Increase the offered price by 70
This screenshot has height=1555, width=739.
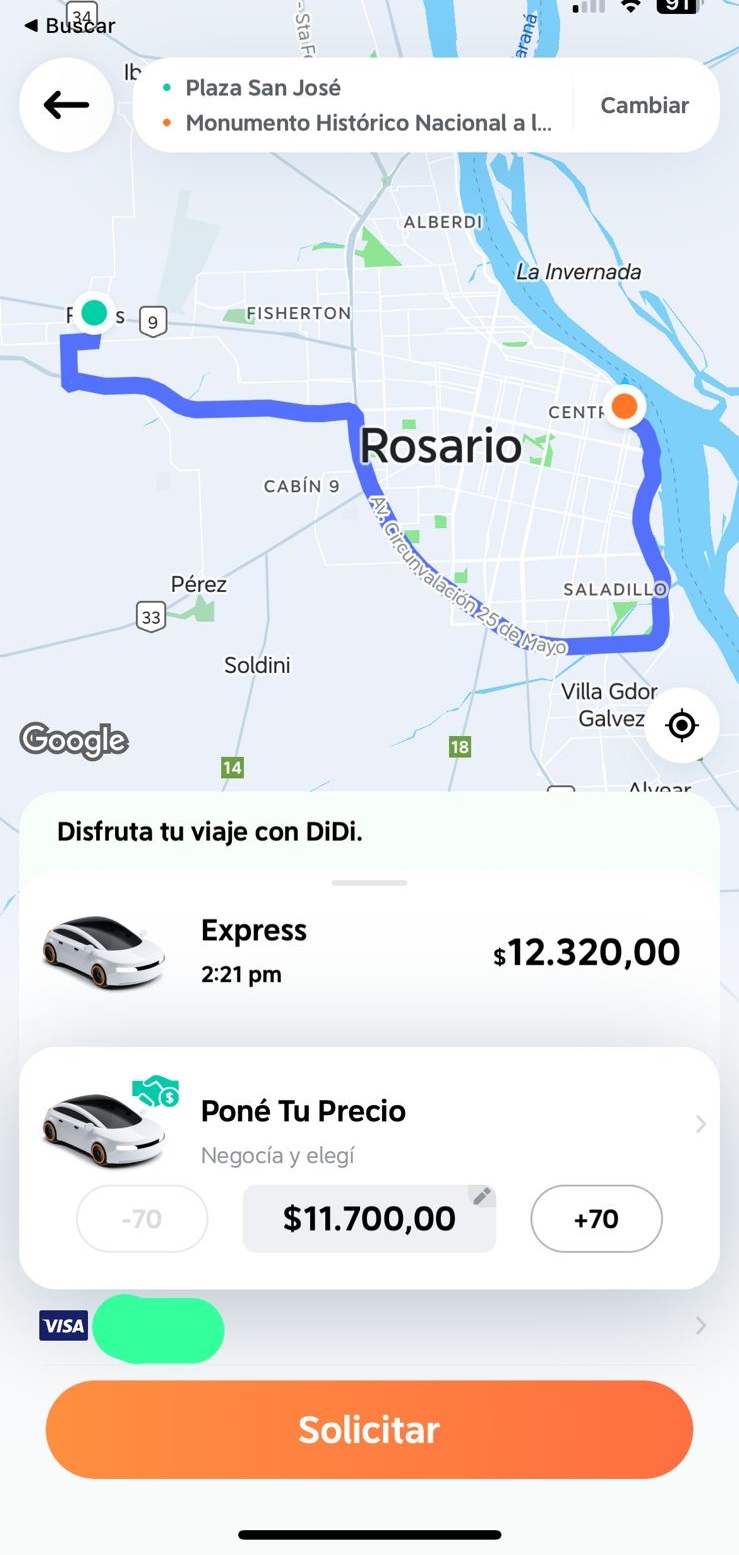(x=596, y=1219)
